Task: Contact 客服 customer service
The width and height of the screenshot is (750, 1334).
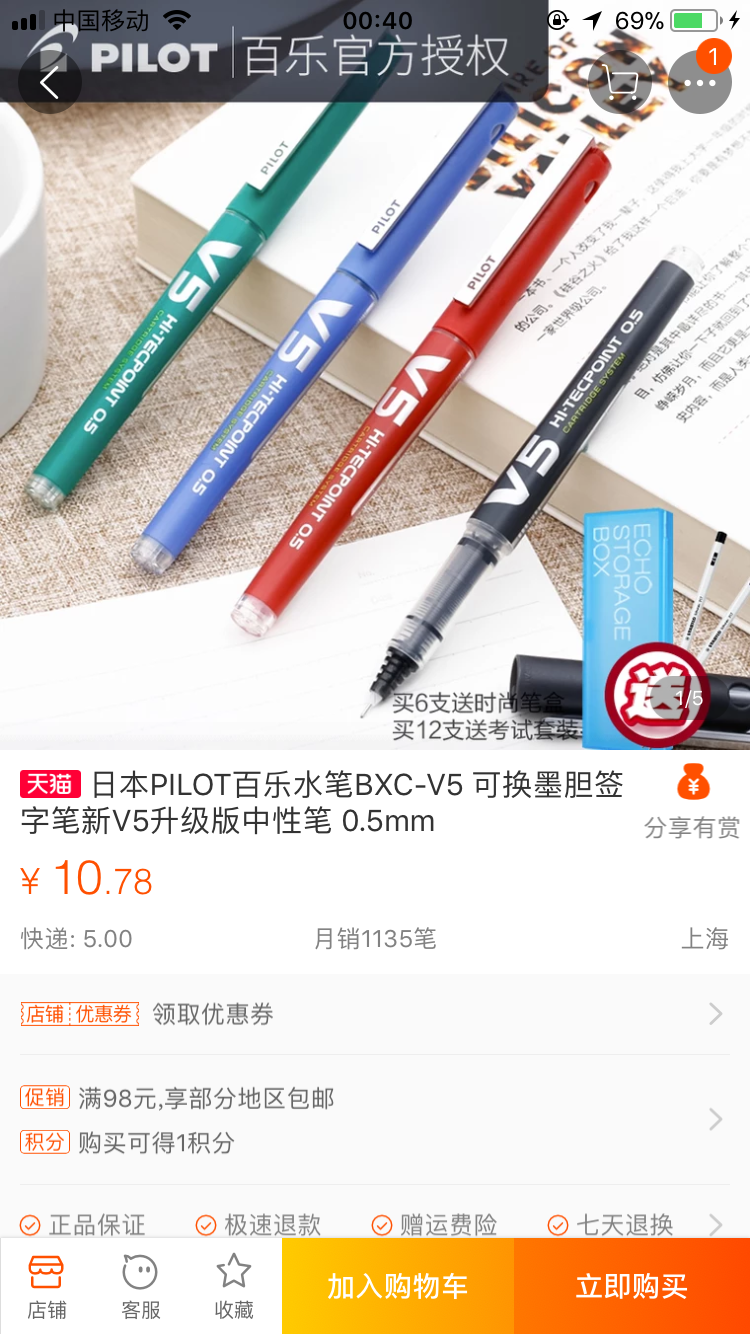Action: 140,1287
